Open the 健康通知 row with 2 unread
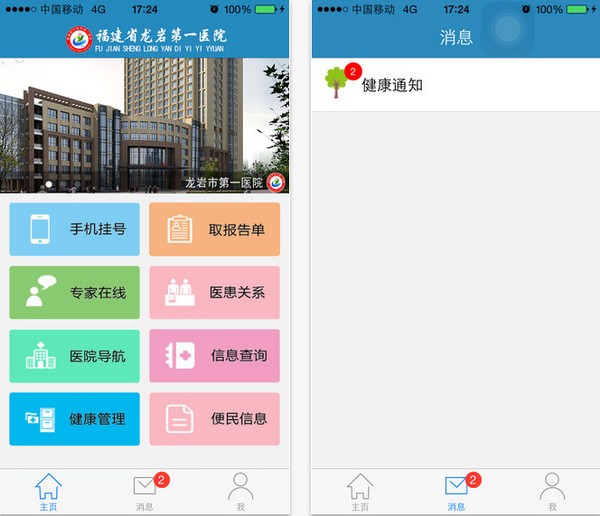The width and height of the screenshot is (600, 516). click(x=455, y=85)
